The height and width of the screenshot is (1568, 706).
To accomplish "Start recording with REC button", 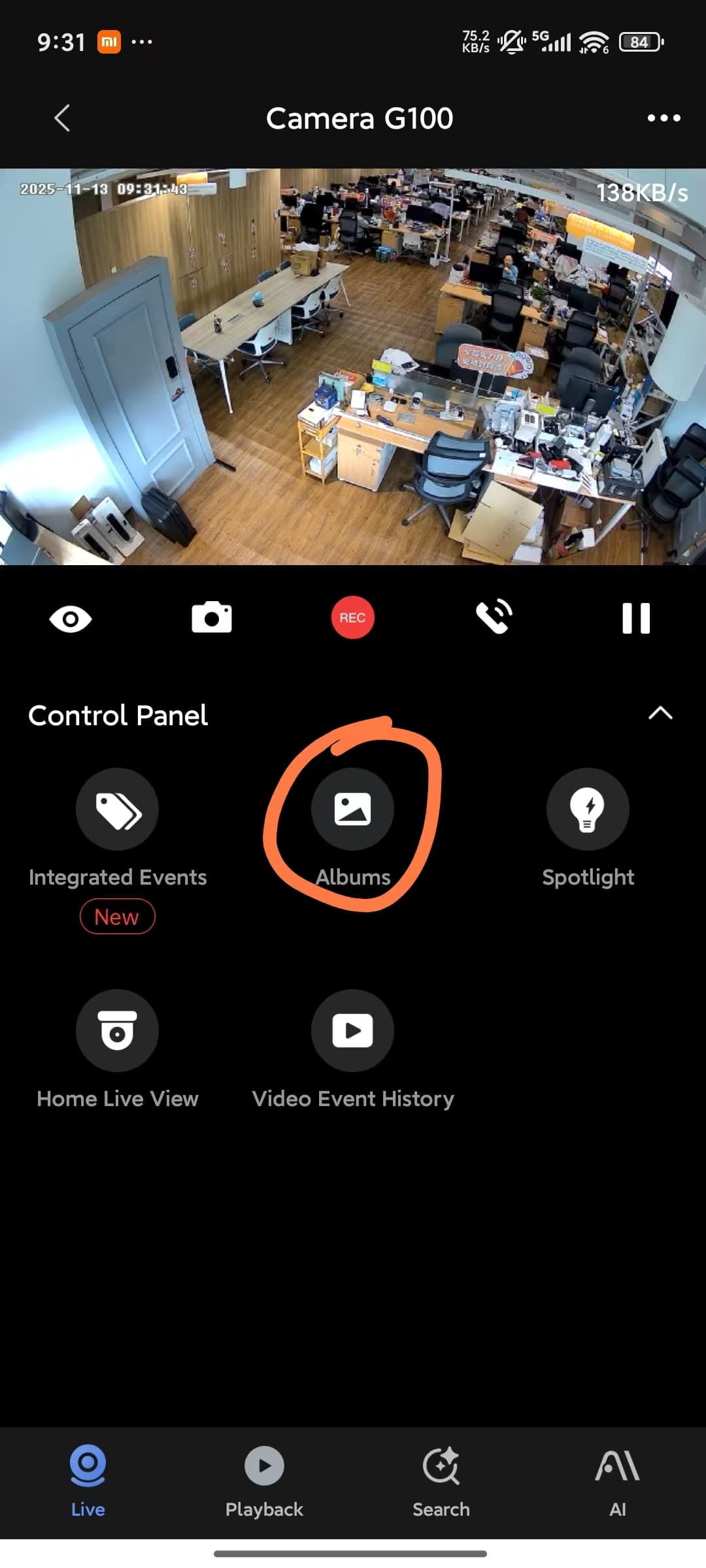I will 352,618.
